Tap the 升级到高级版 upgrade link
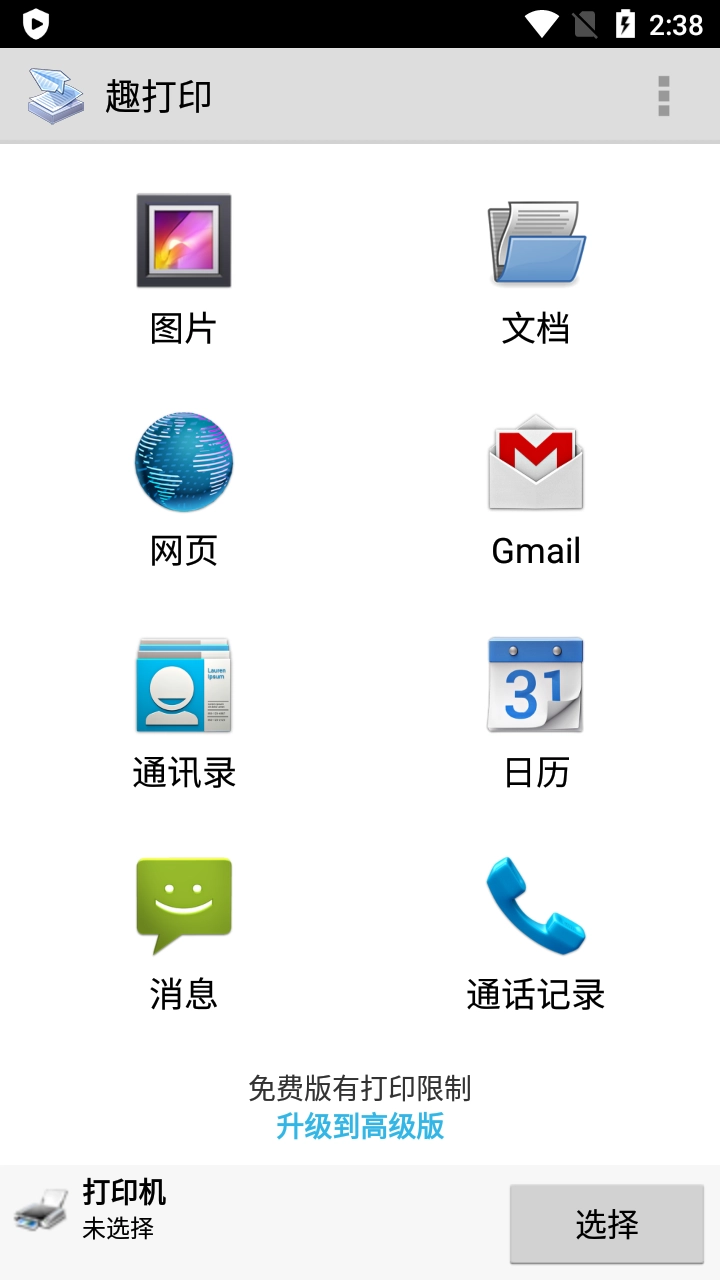The height and width of the screenshot is (1280, 720). coord(360,1126)
